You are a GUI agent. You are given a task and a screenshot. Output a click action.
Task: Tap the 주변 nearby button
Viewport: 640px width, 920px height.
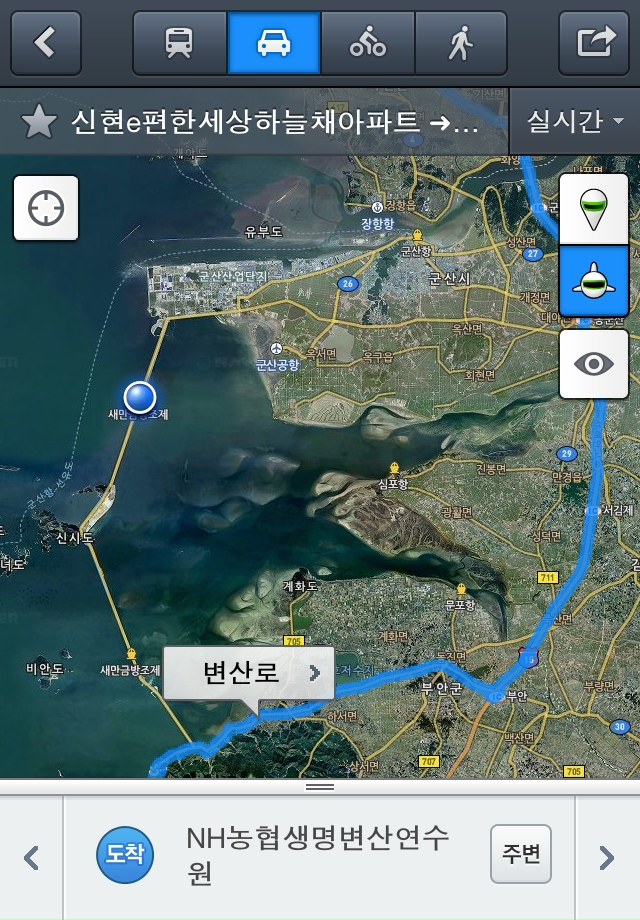pyautogui.click(x=520, y=854)
